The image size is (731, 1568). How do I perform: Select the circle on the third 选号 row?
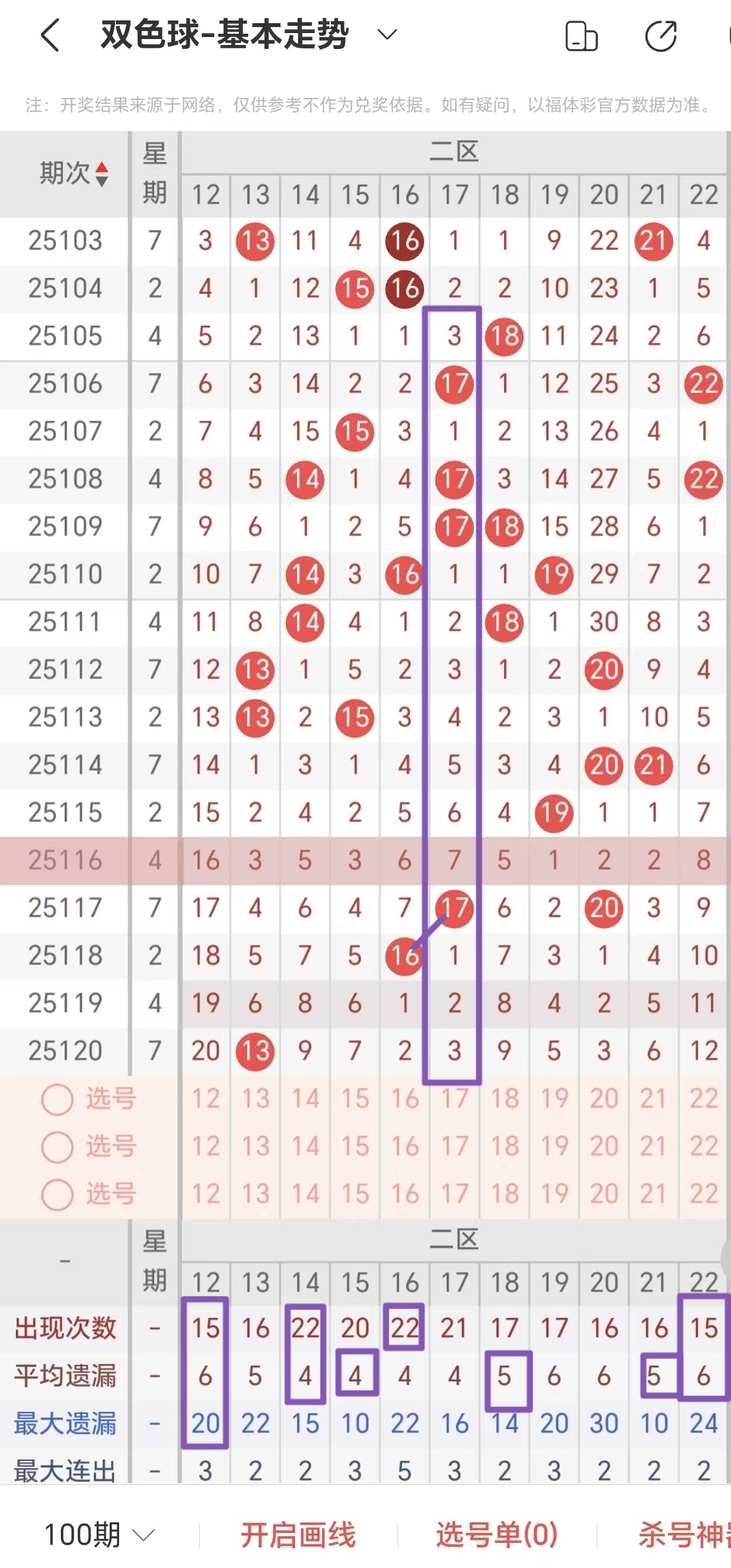[56, 1195]
